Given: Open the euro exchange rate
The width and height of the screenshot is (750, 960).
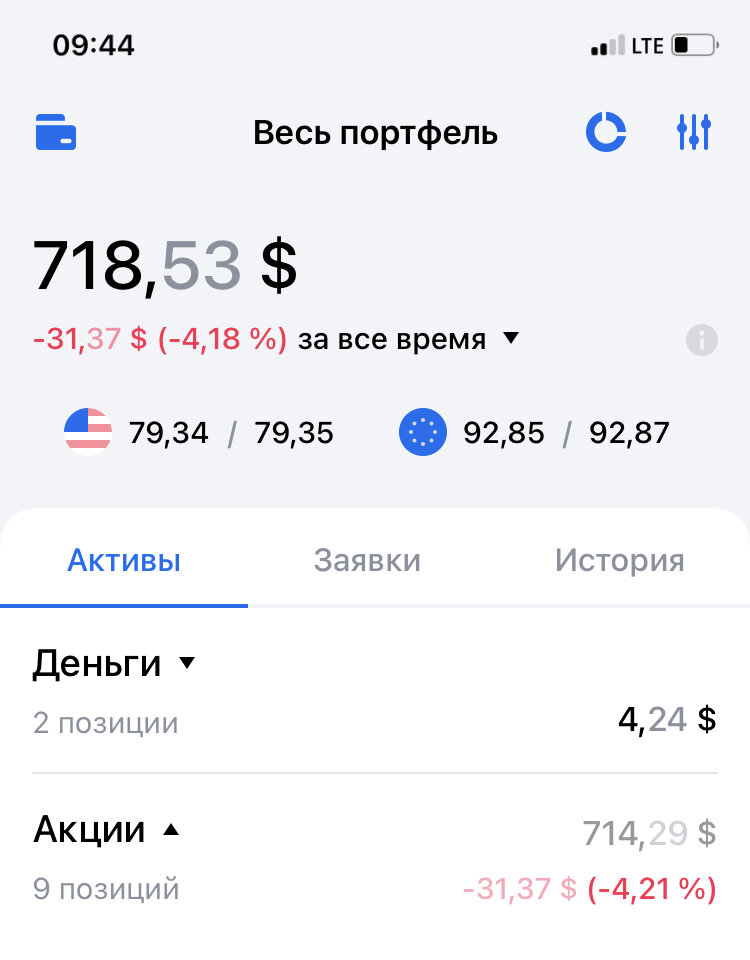Looking at the screenshot, I should (534, 433).
